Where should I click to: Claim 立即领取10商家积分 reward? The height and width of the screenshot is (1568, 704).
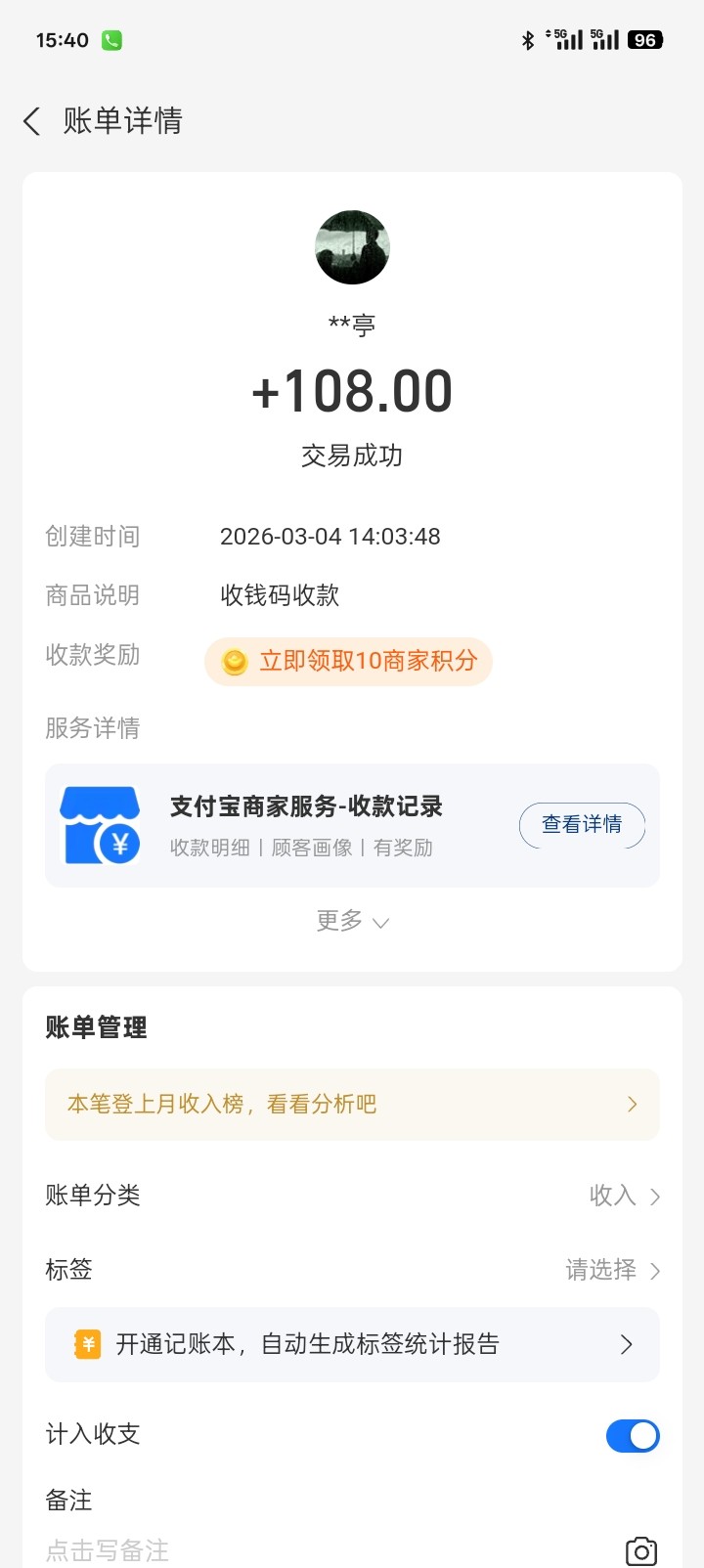(349, 662)
